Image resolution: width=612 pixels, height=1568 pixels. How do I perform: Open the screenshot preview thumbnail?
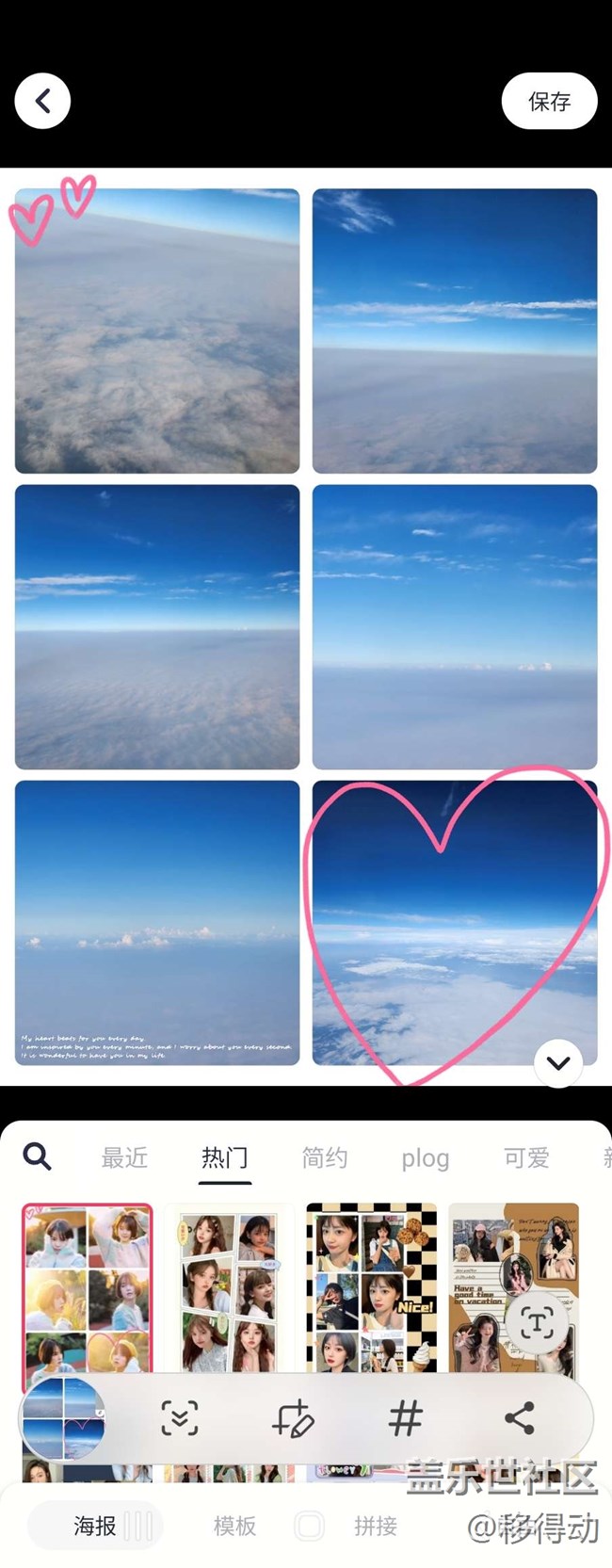coord(63,1418)
